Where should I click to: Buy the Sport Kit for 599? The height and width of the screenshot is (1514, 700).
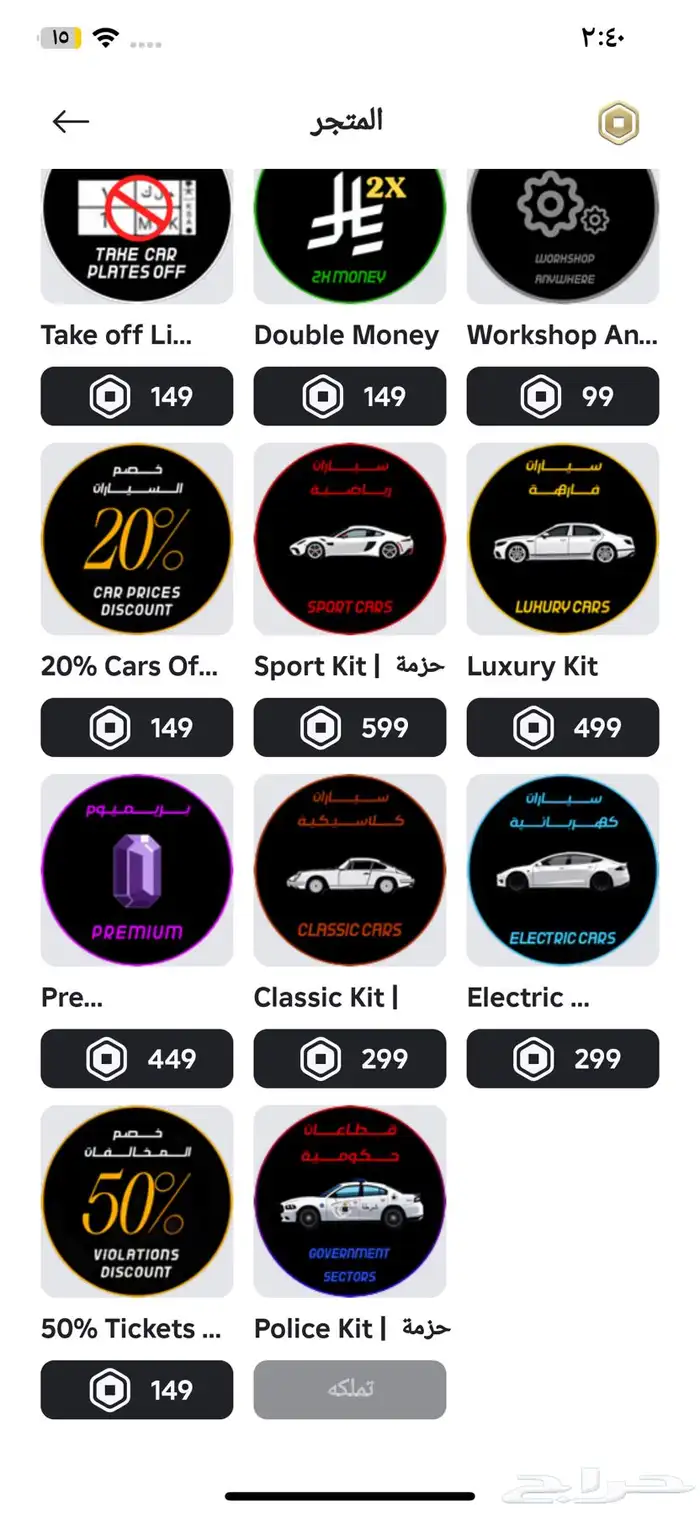(x=350, y=728)
